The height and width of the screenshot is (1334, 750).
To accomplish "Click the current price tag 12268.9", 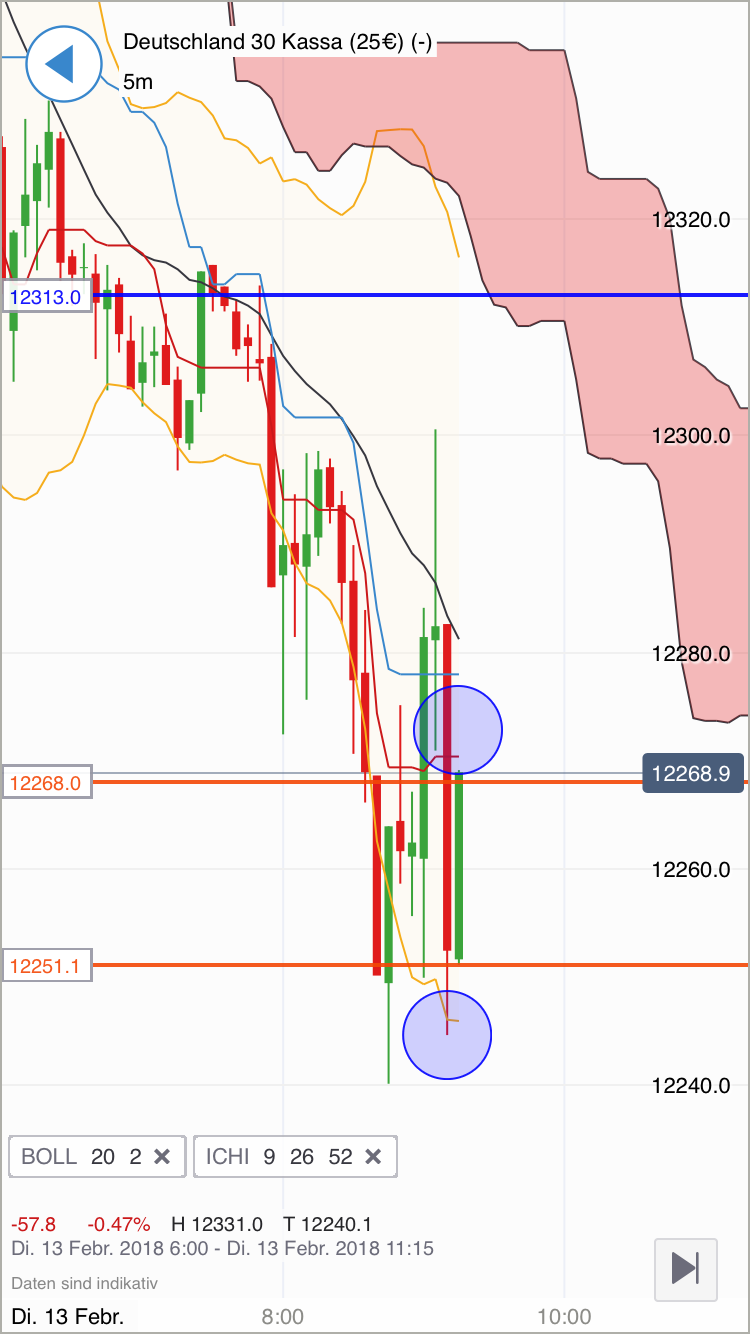I will click(x=693, y=772).
